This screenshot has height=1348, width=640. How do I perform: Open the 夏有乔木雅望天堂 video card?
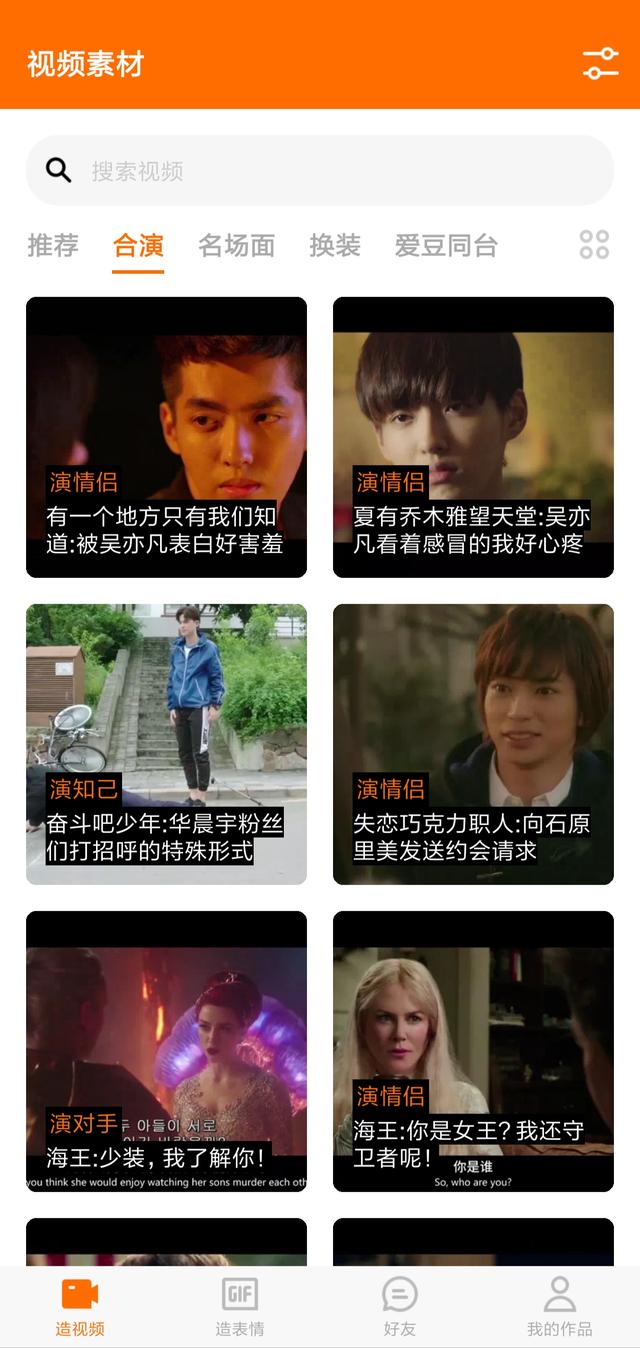click(473, 437)
